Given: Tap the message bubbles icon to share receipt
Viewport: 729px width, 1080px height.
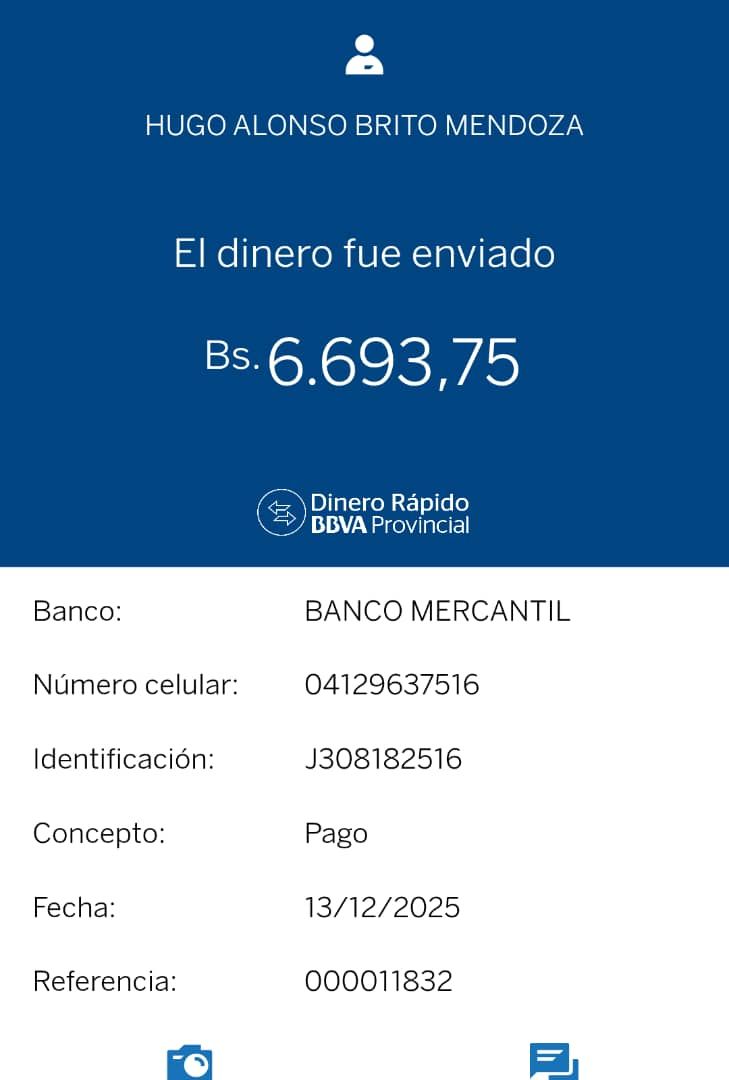Looking at the screenshot, I should click(x=553, y=1062).
